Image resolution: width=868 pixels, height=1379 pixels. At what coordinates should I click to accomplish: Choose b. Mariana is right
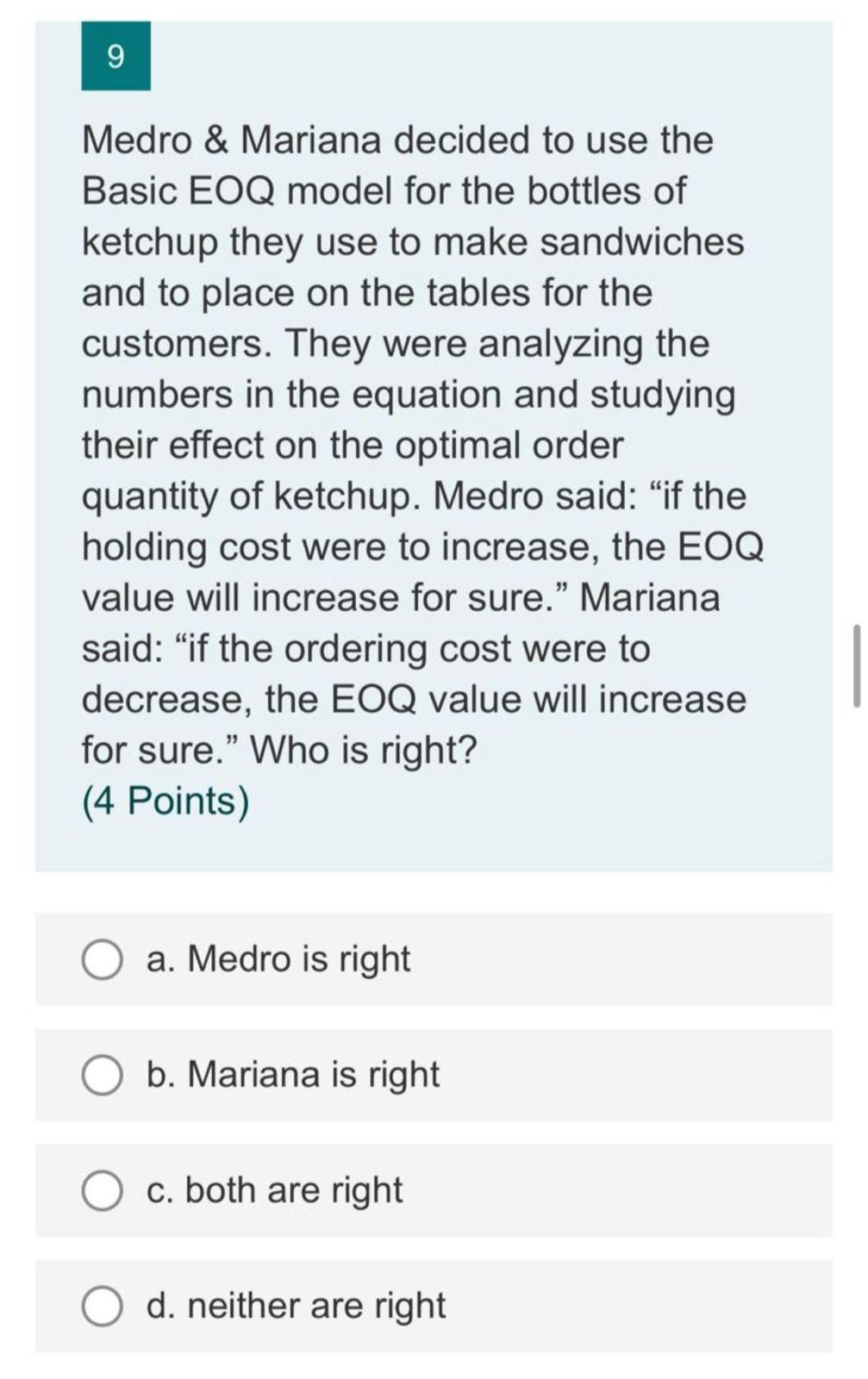[102, 1076]
